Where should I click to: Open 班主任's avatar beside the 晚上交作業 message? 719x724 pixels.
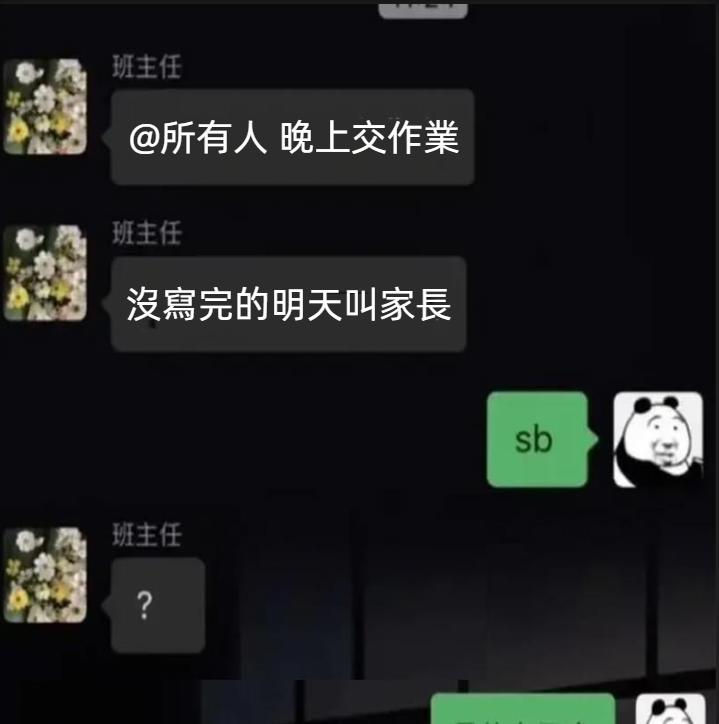coord(45,107)
